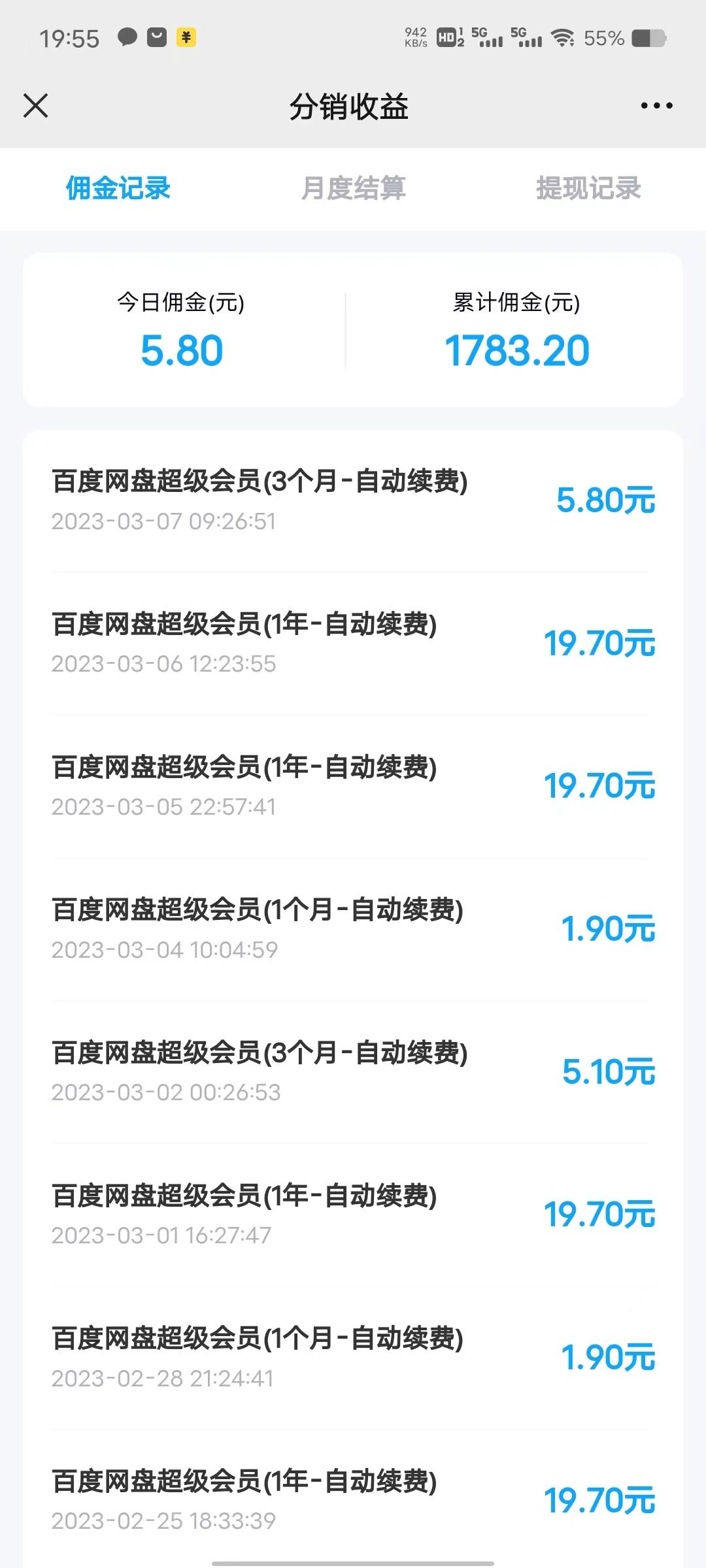Switch to the 提现记录 tab

pyautogui.click(x=587, y=189)
